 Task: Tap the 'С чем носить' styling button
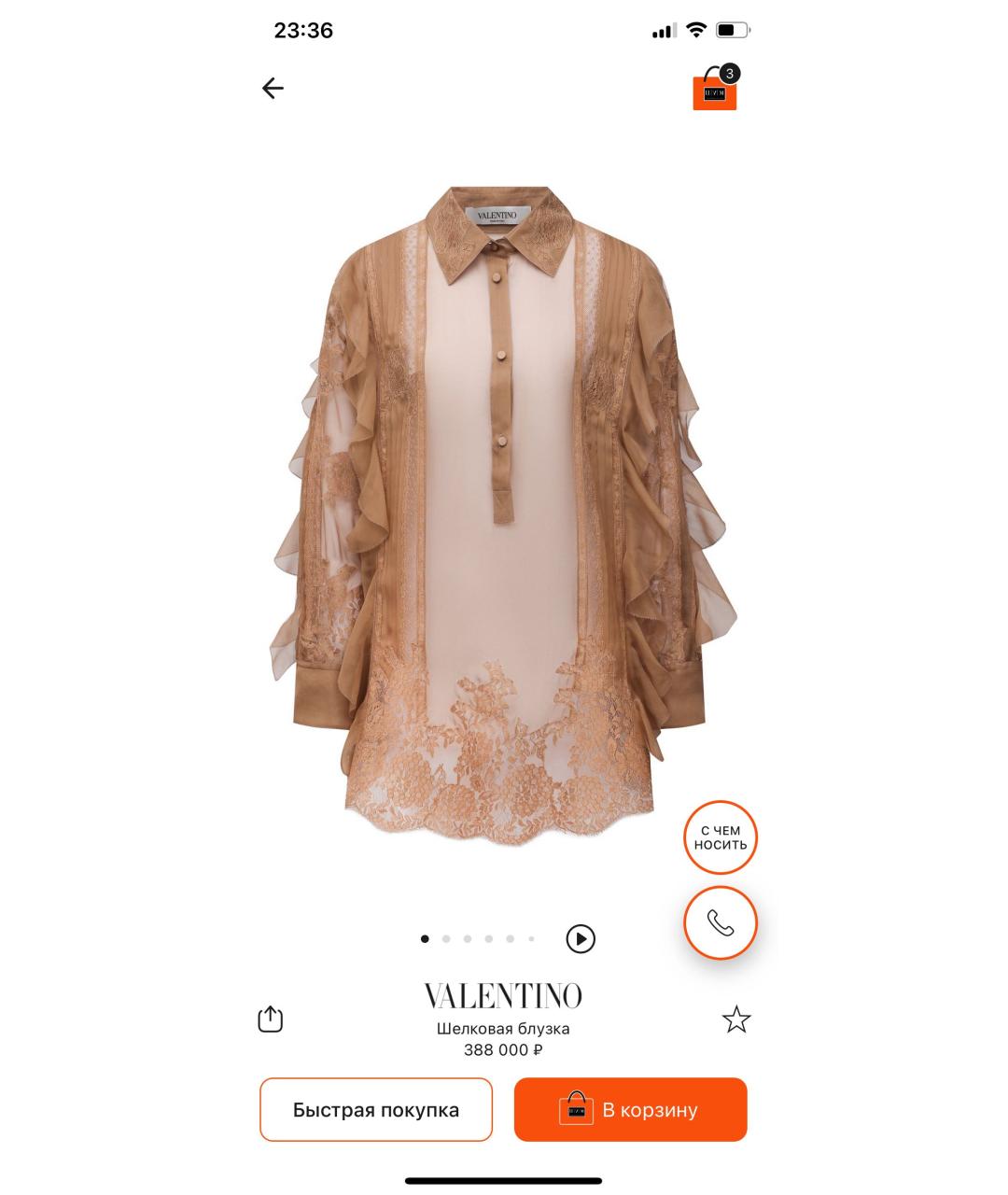(721, 837)
